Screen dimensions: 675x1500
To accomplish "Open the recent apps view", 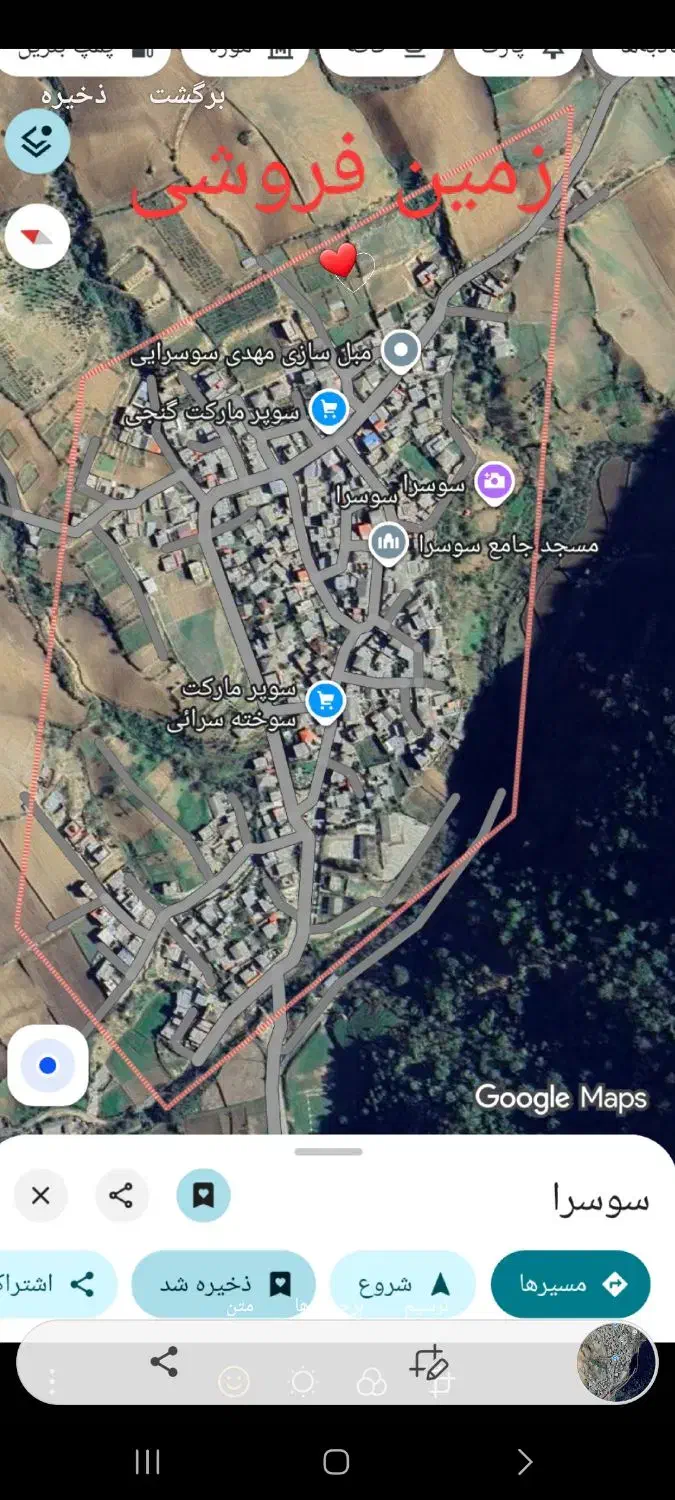I will point(147,1462).
